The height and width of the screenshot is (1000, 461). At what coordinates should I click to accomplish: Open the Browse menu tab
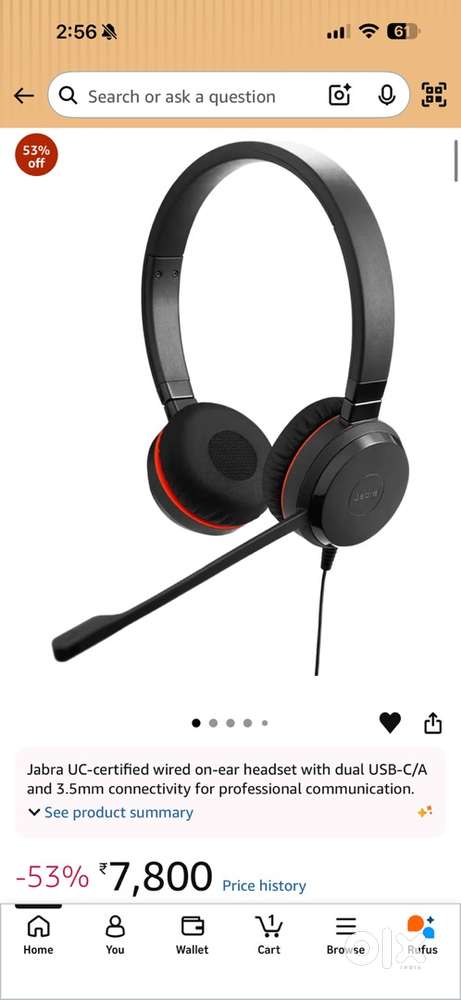(x=346, y=935)
